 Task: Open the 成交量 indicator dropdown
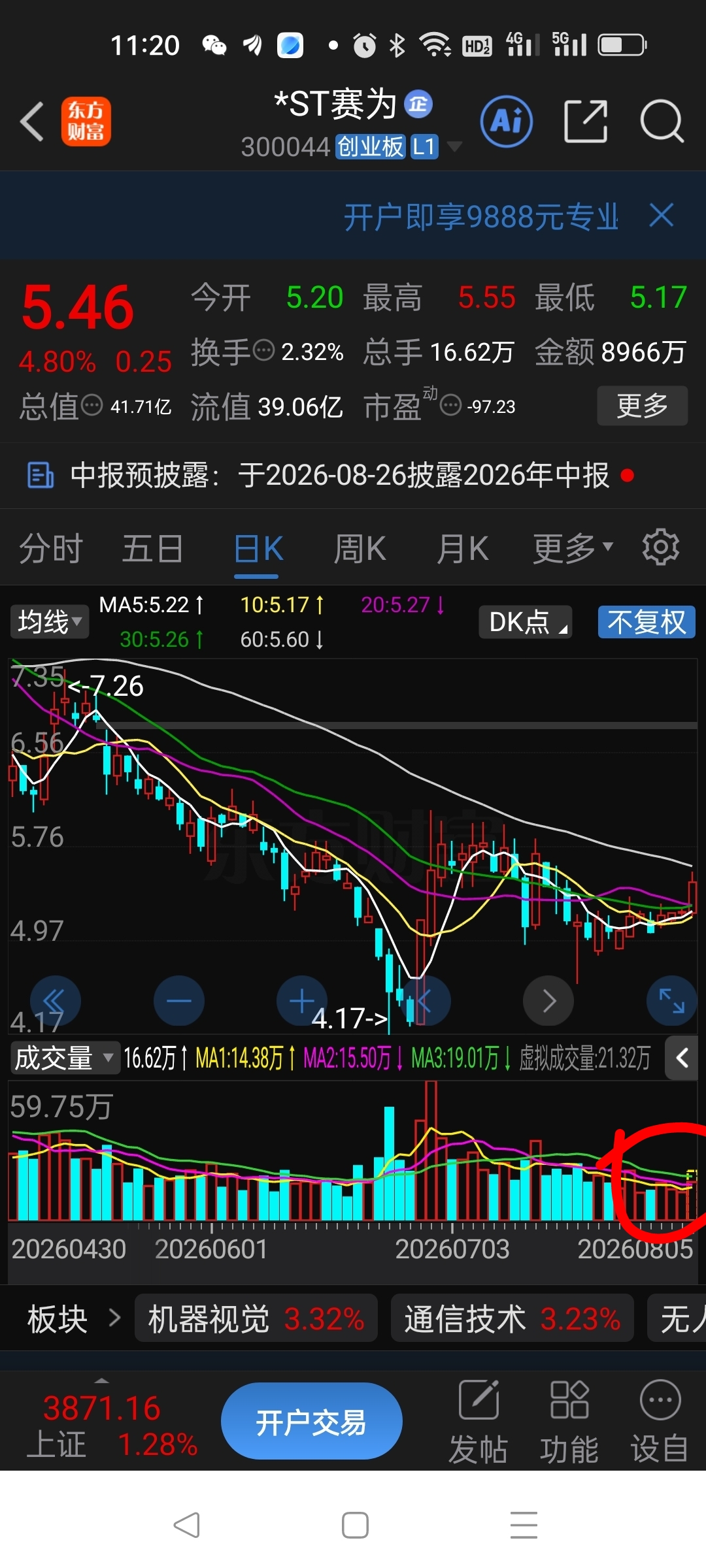click(x=65, y=1058)
